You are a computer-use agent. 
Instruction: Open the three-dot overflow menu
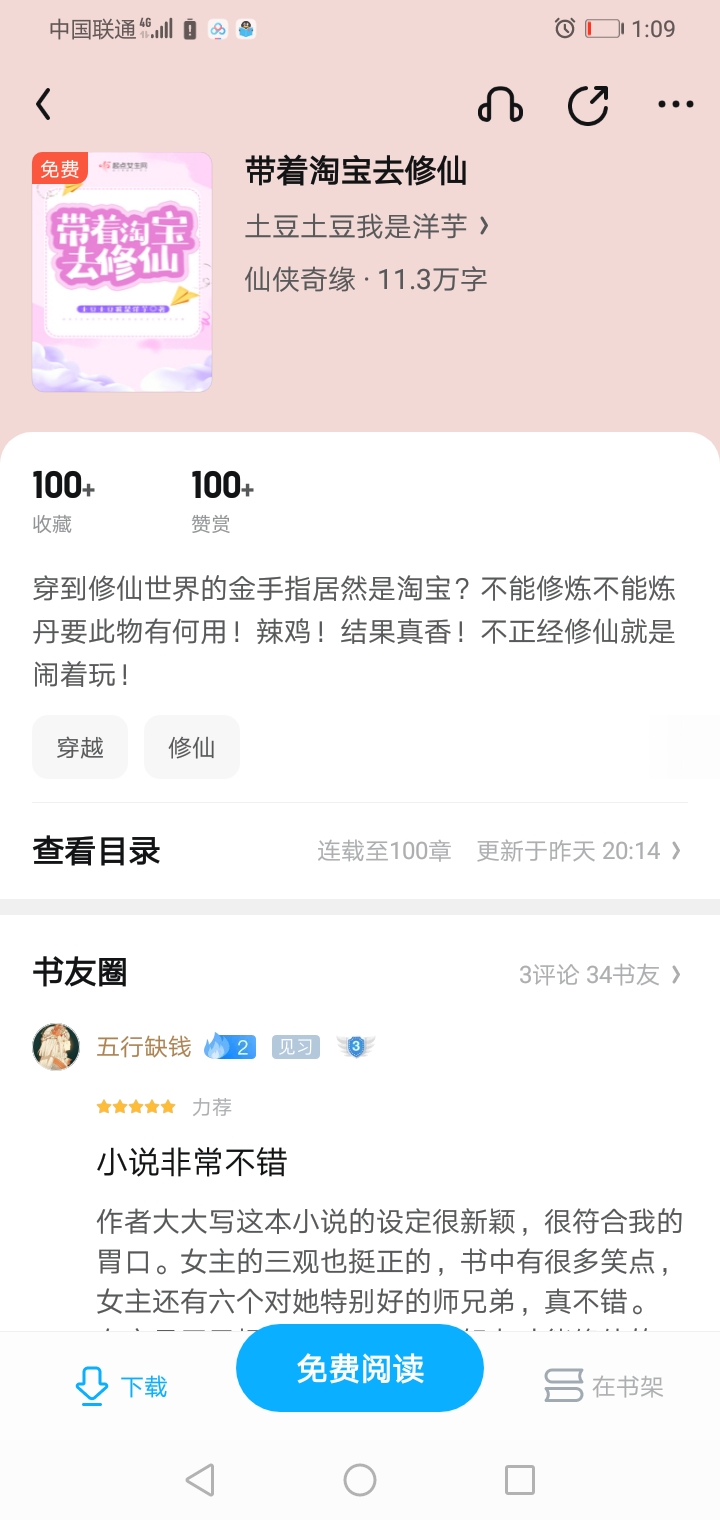pyautogui.click(x=675, y=104)
